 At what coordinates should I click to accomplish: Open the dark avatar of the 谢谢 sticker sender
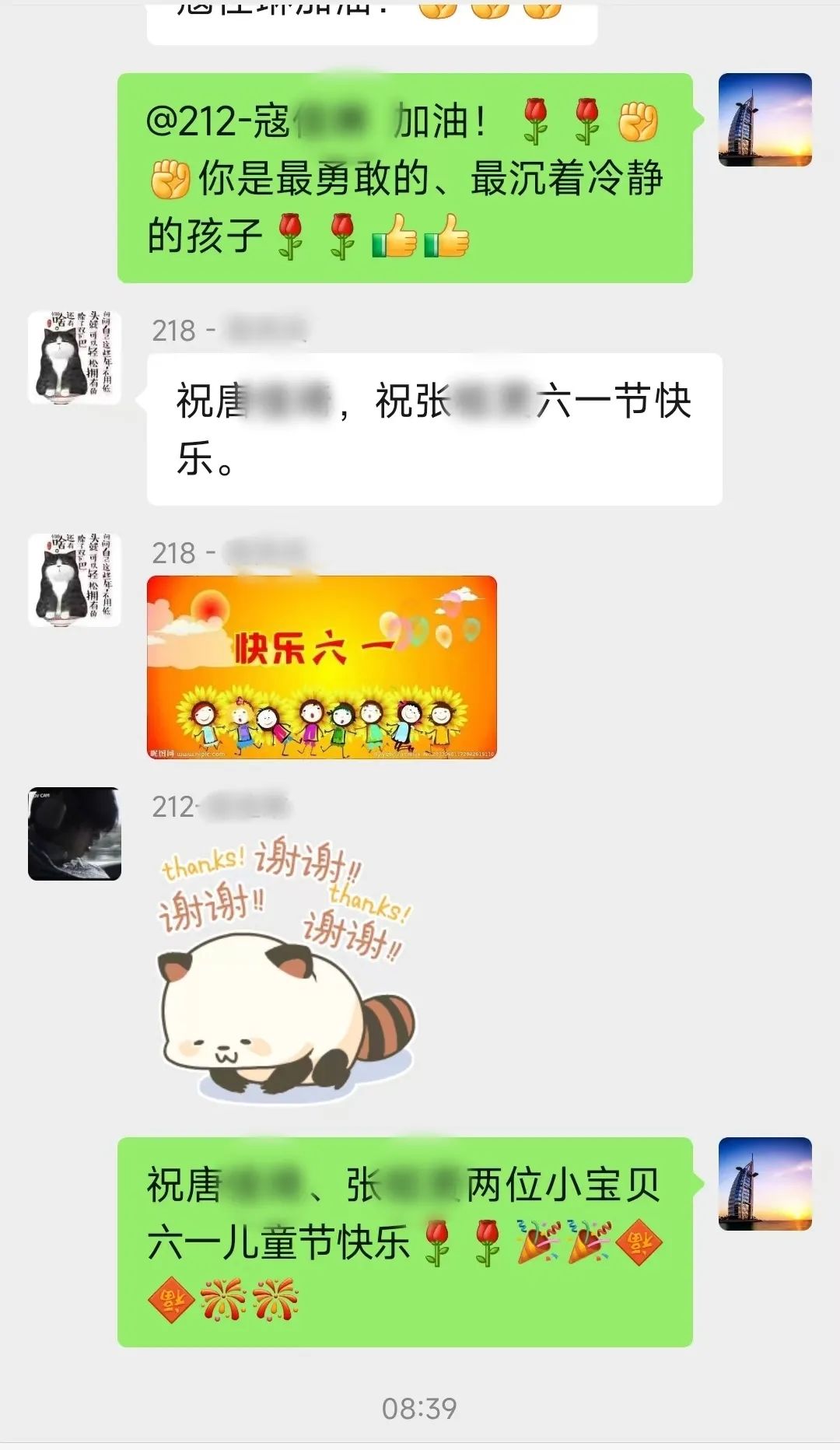[75, 834]
